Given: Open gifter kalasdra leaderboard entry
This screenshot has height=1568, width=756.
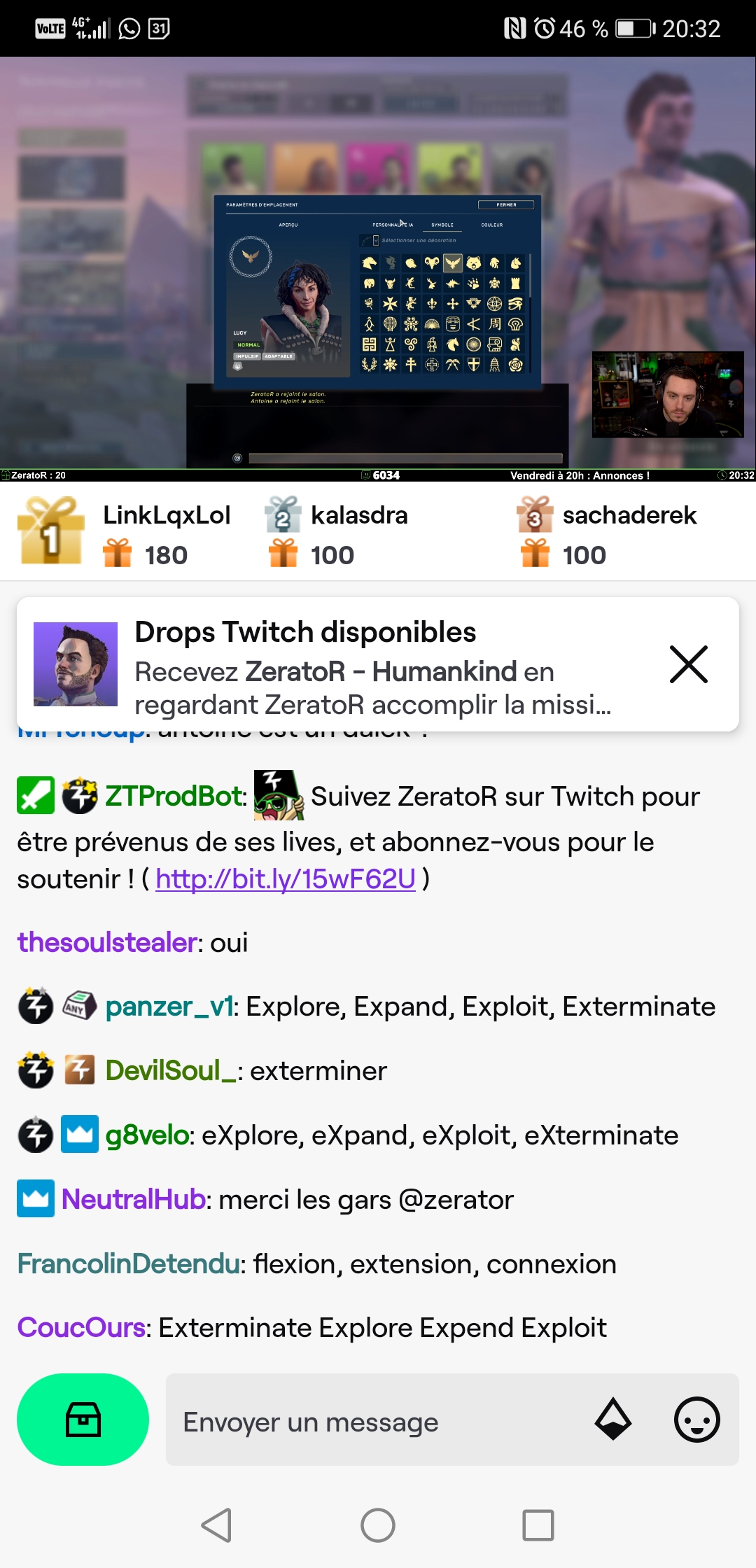Looking at the screenshot, I should [337, 534].
